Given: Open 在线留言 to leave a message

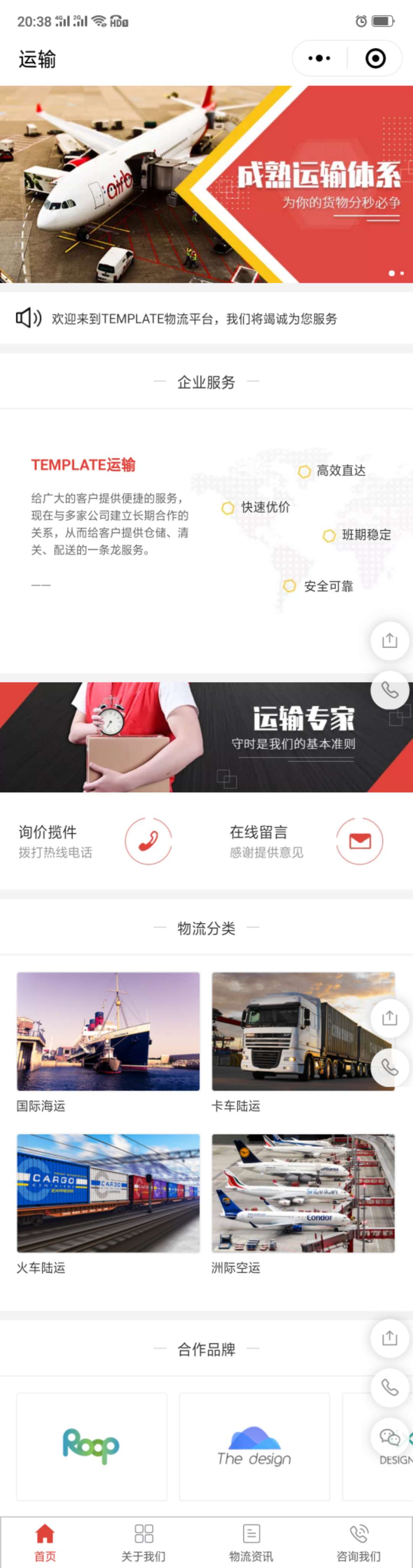Looking at the screenshot, I should pos(359,841).
